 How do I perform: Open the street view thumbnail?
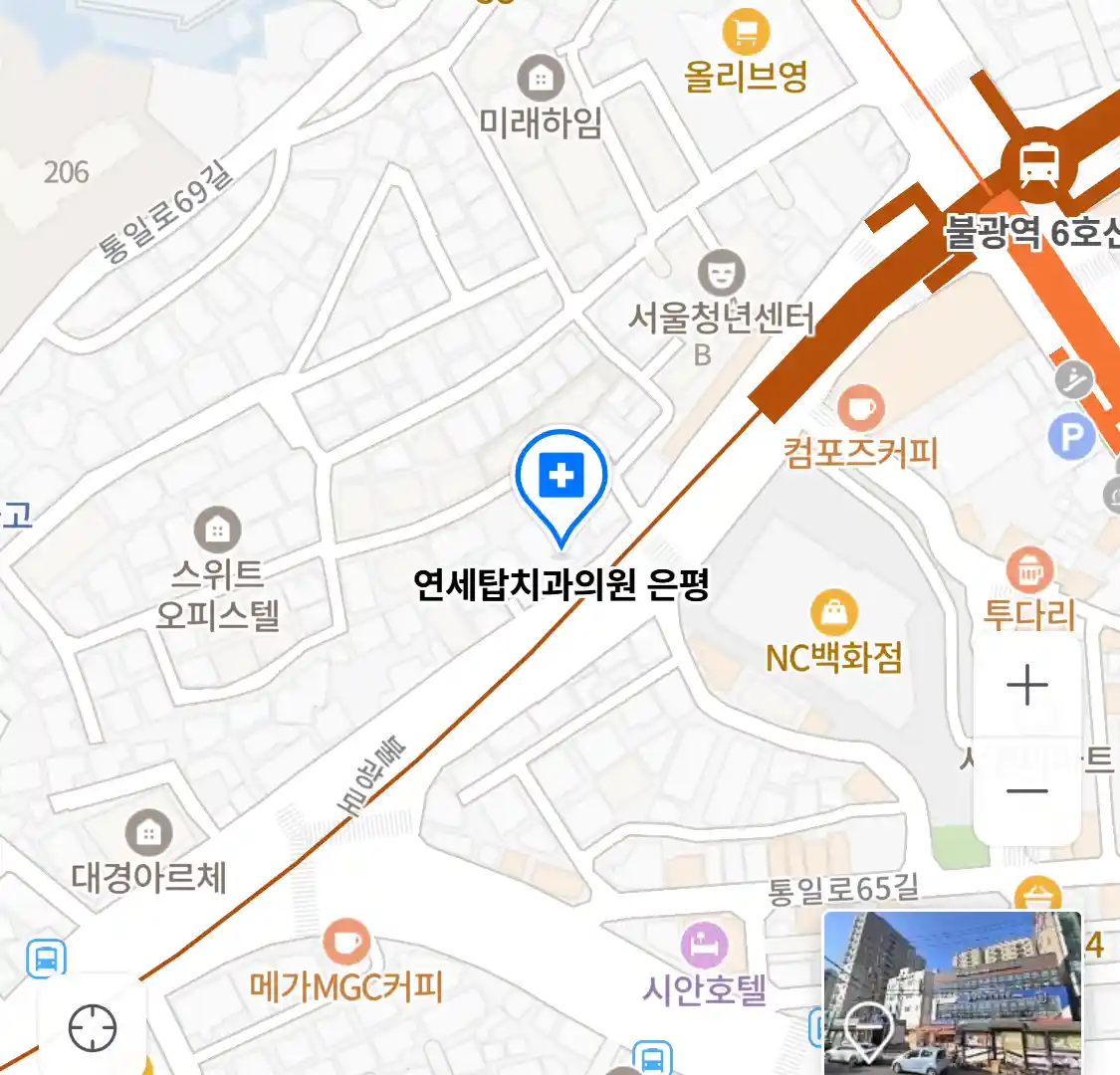pos(952,991)
